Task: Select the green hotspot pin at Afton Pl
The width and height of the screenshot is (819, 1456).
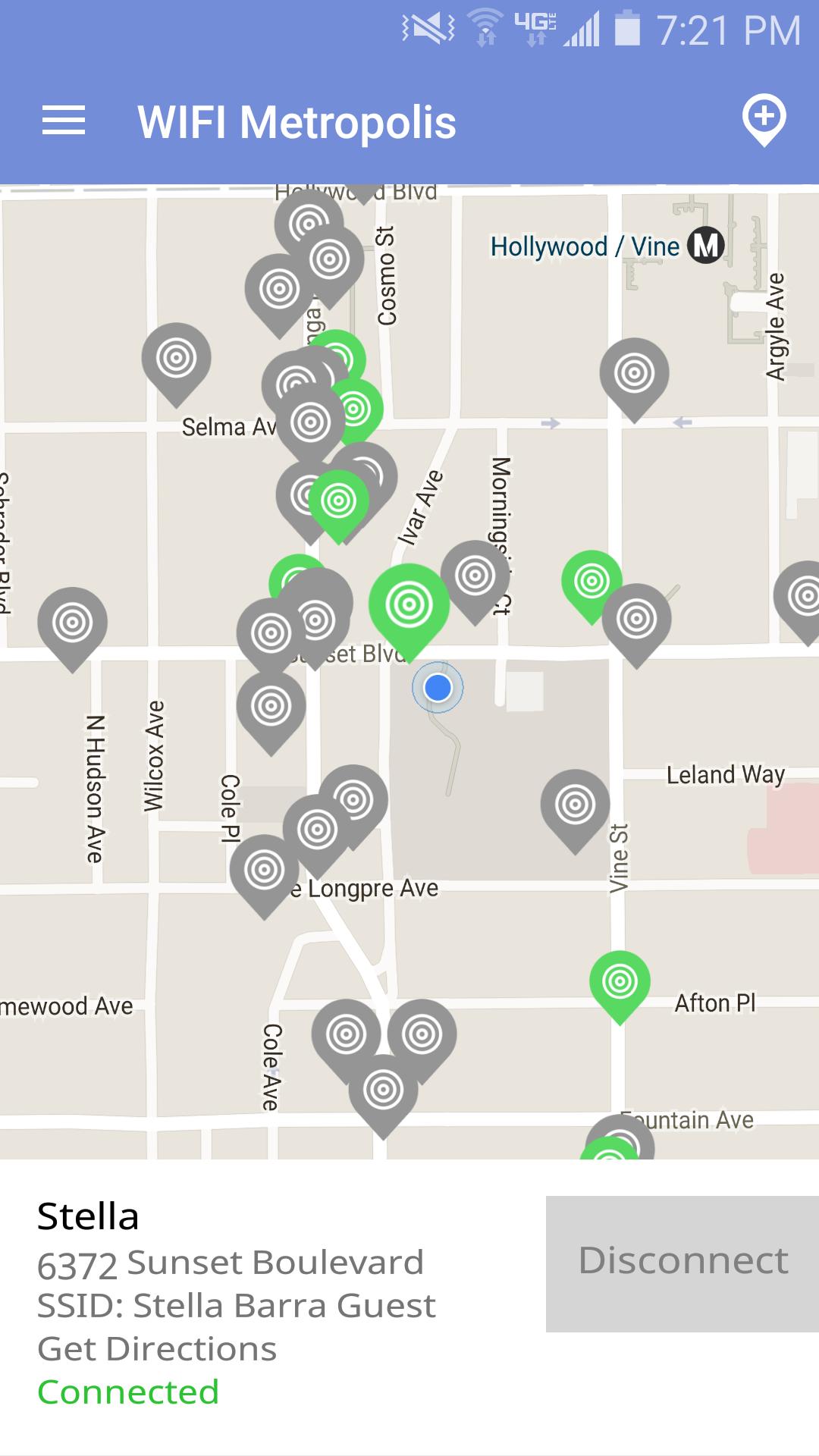Action: pos(620,982)
